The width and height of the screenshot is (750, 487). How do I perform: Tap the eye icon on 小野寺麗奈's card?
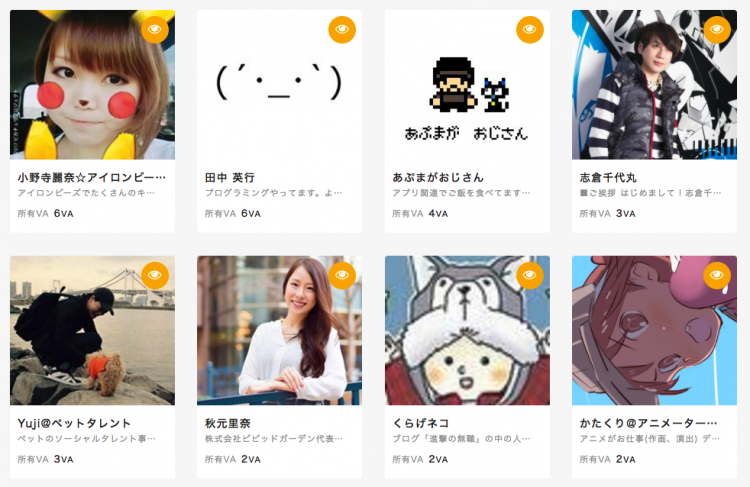tap(154, 30)
